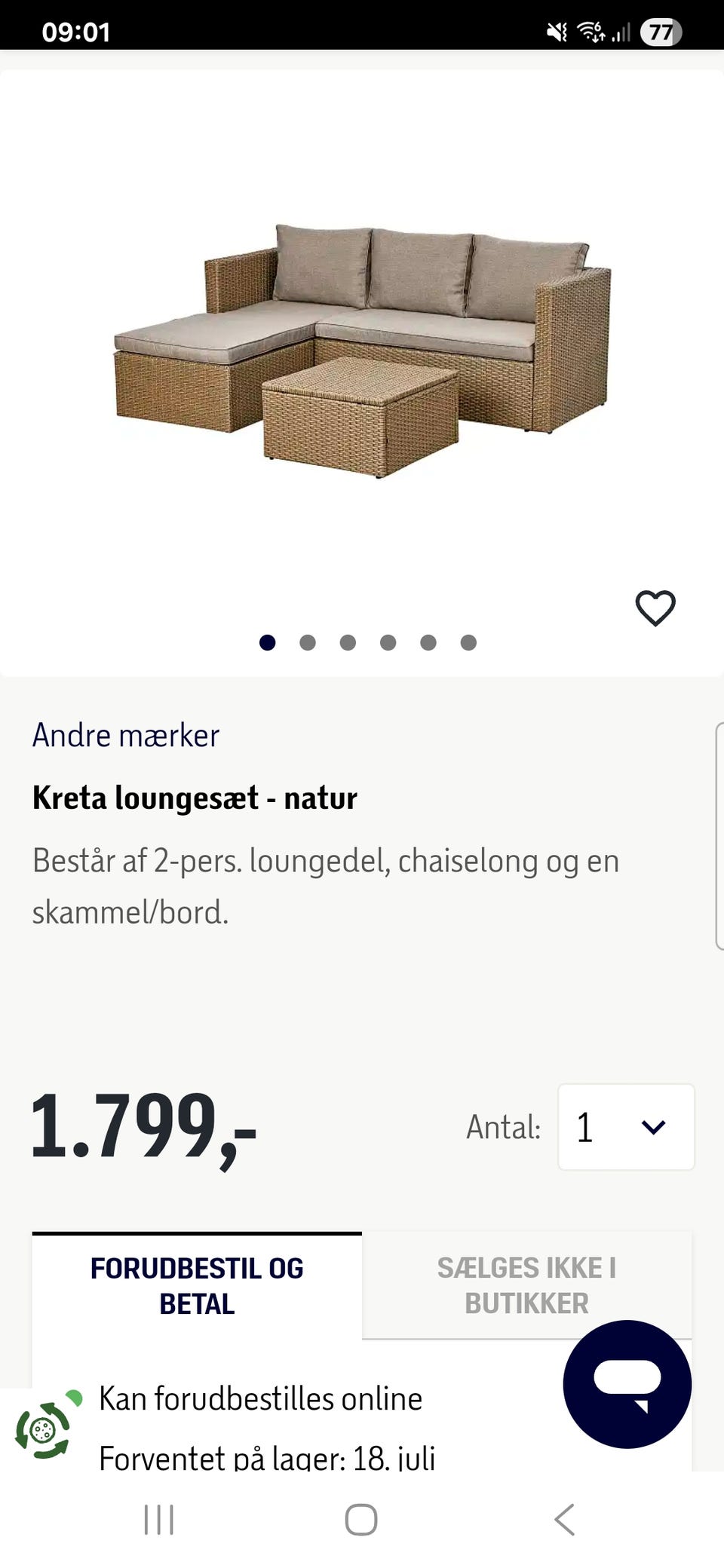Switch to the Sælges ikke i butikker tab
Screen dimensions: 724x1568
526,1285
